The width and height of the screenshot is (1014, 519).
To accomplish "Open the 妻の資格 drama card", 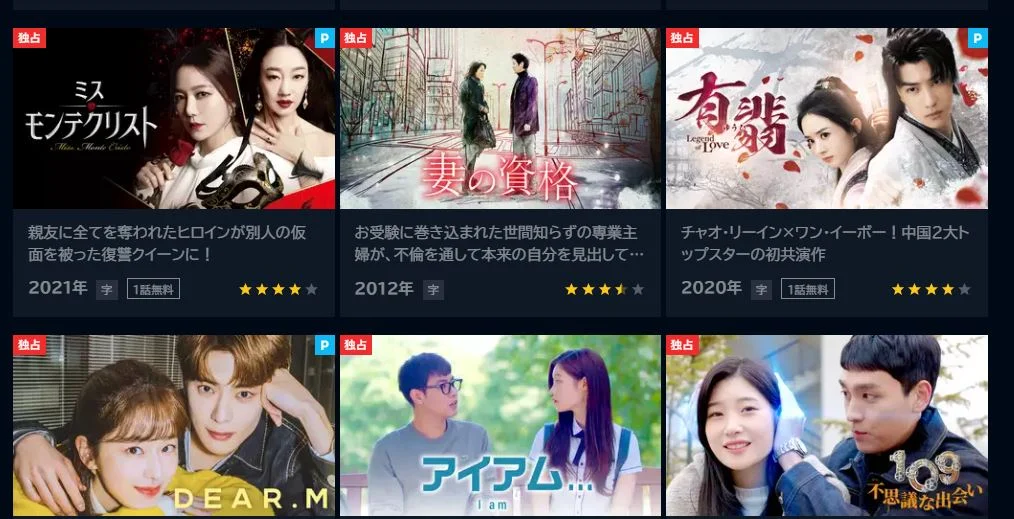I will point(500,119).
